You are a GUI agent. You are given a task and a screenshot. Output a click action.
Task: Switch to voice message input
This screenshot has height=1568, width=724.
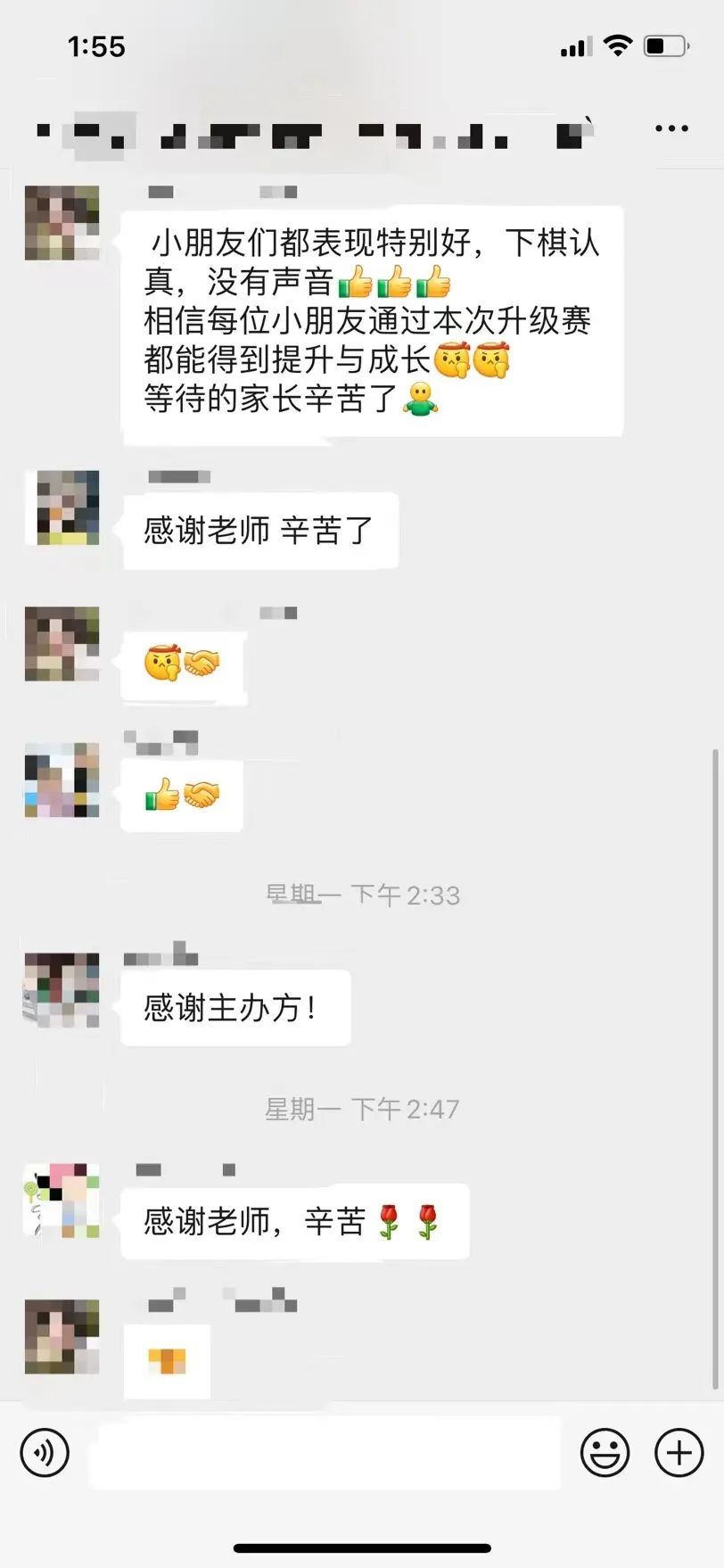coord(45,1452)
